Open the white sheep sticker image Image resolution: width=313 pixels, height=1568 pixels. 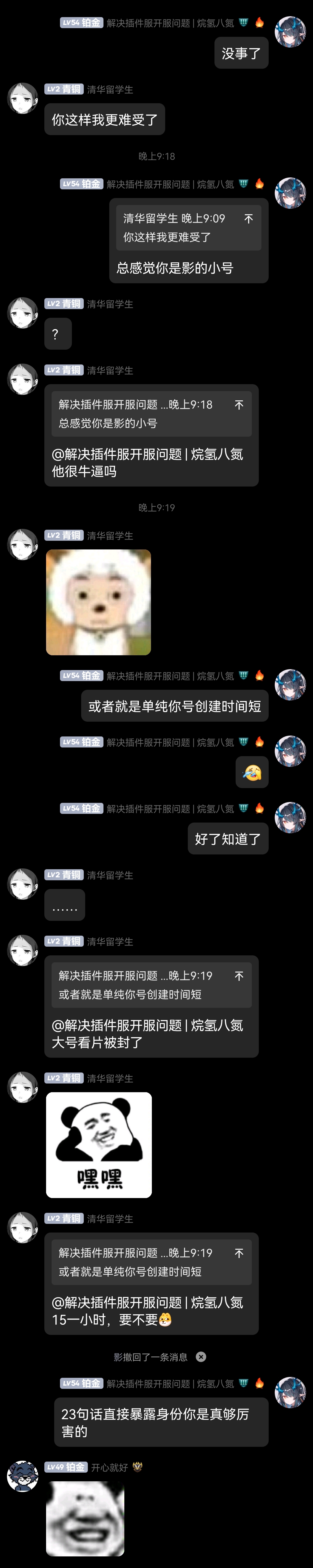(99, 602)
